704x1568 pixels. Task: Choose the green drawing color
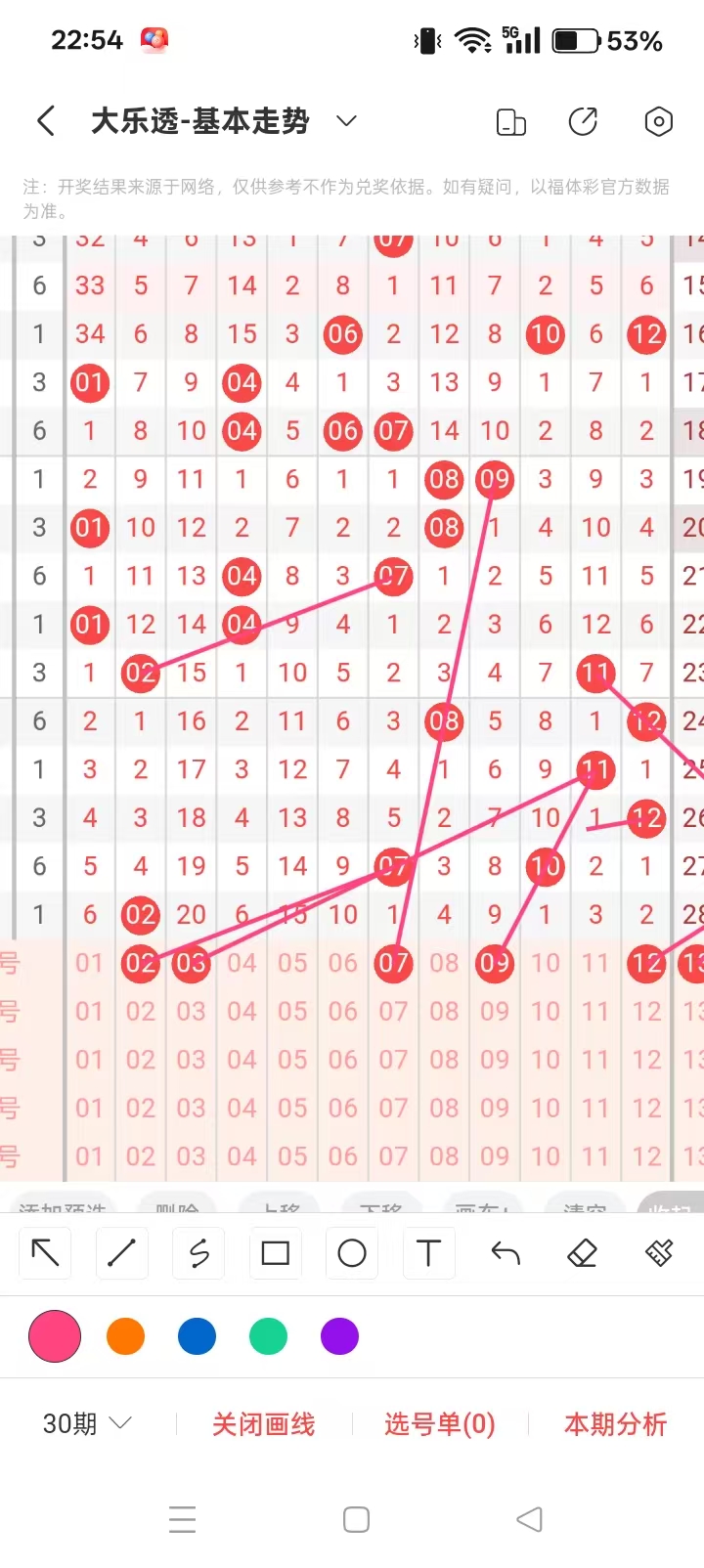268,1336
